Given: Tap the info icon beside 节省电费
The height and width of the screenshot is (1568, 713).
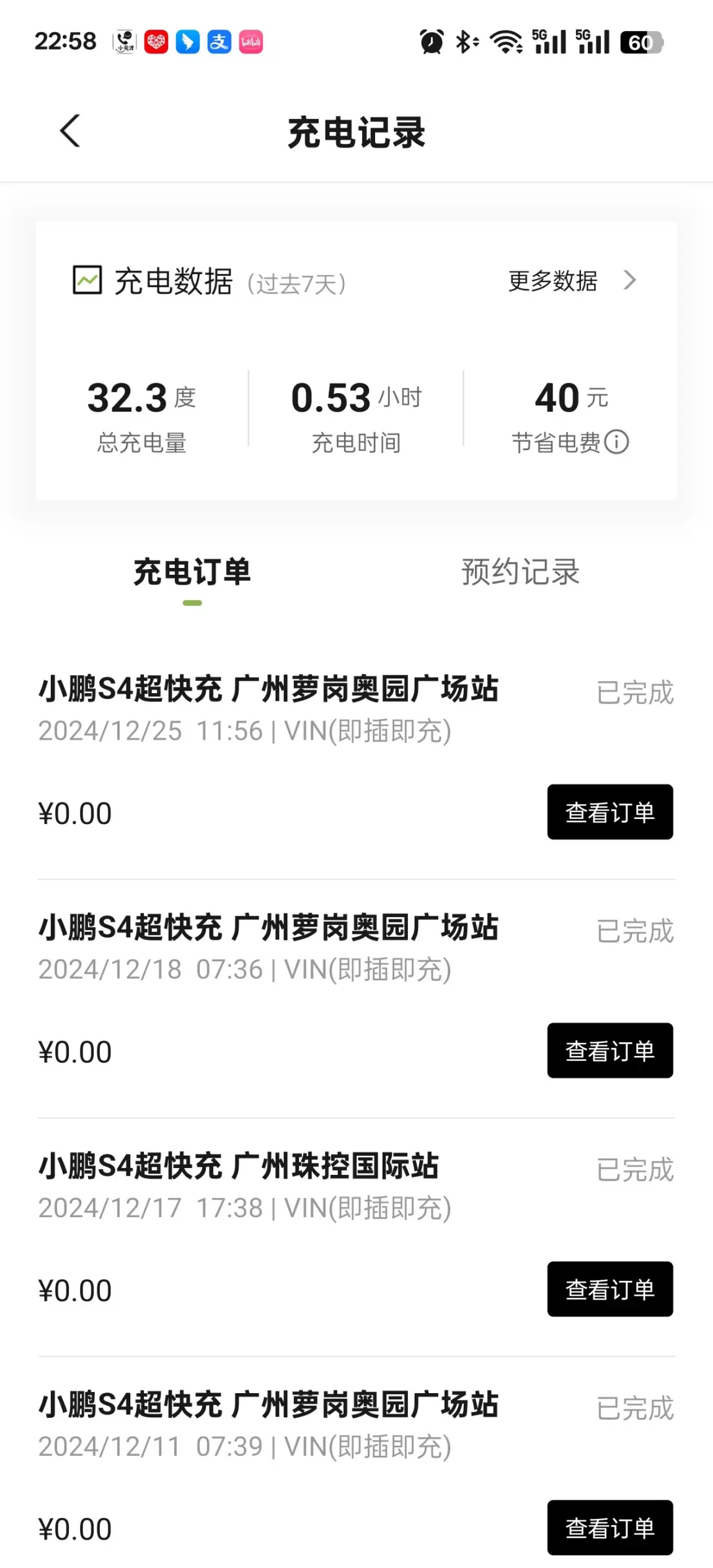Looking at the screenshot, I should click(x=617, y=442).
